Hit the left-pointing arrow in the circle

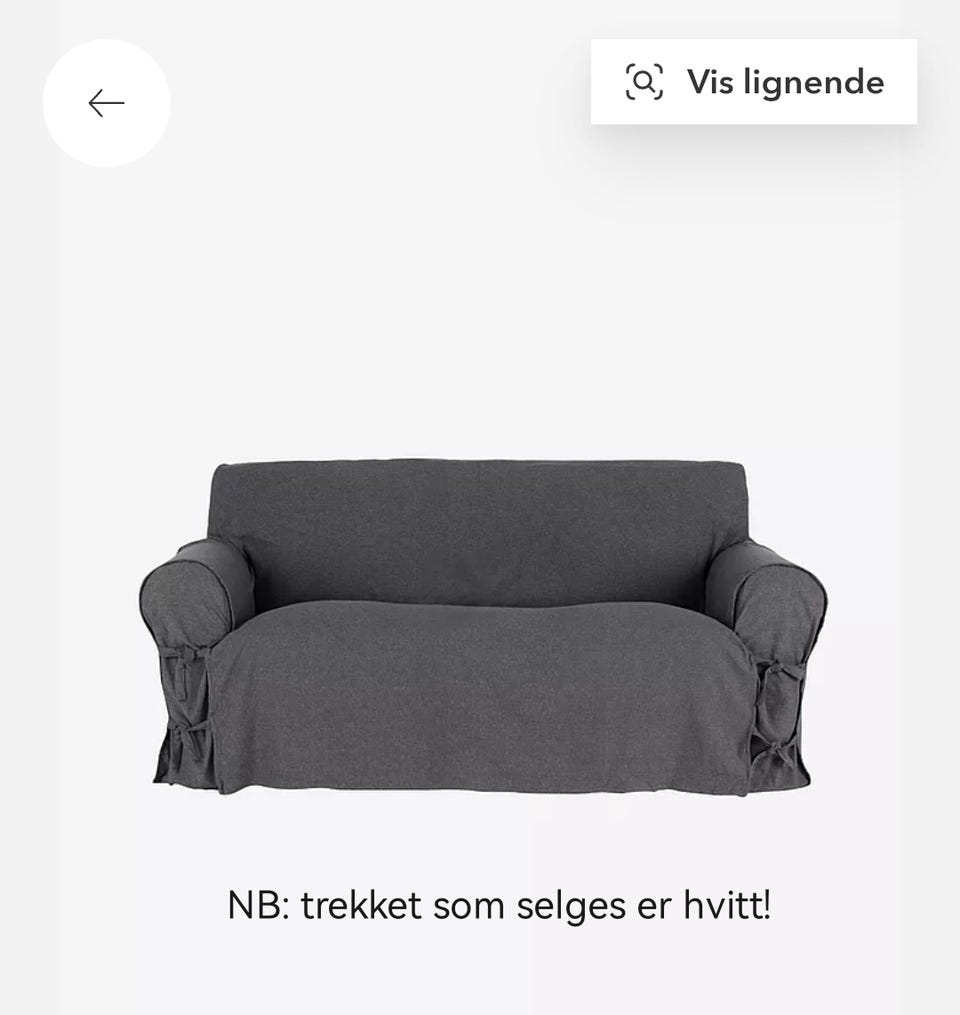pos(106,102)
